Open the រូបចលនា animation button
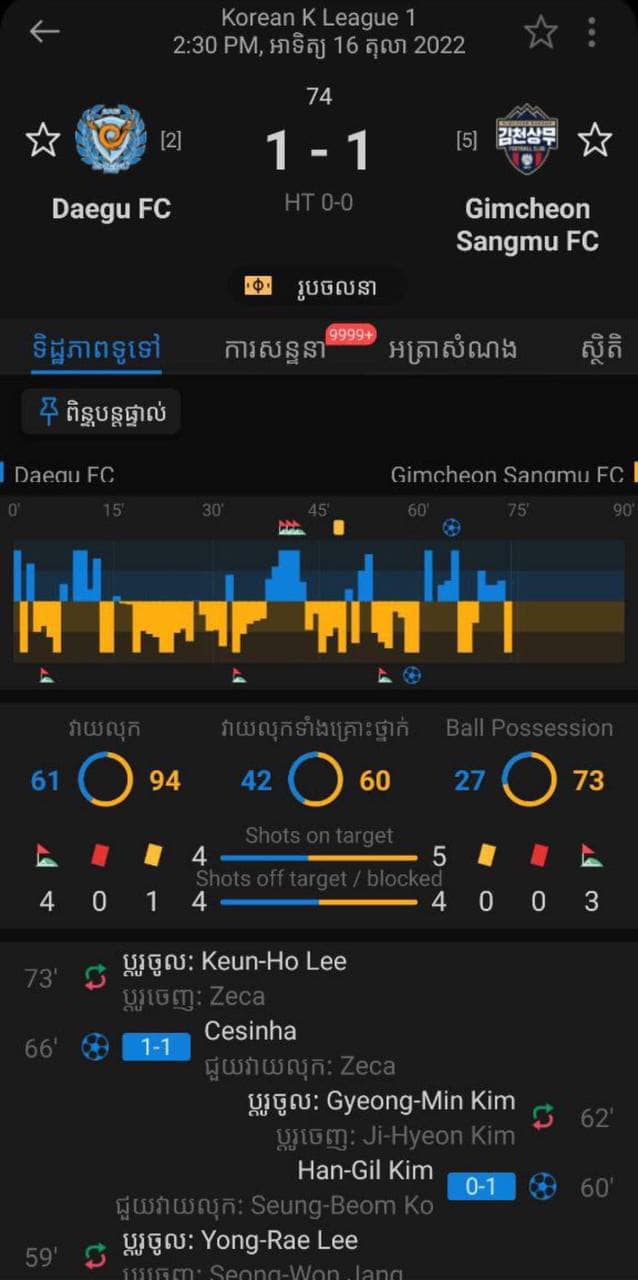Viewport: 638px width, 1280px height. [x=318, y=287]
